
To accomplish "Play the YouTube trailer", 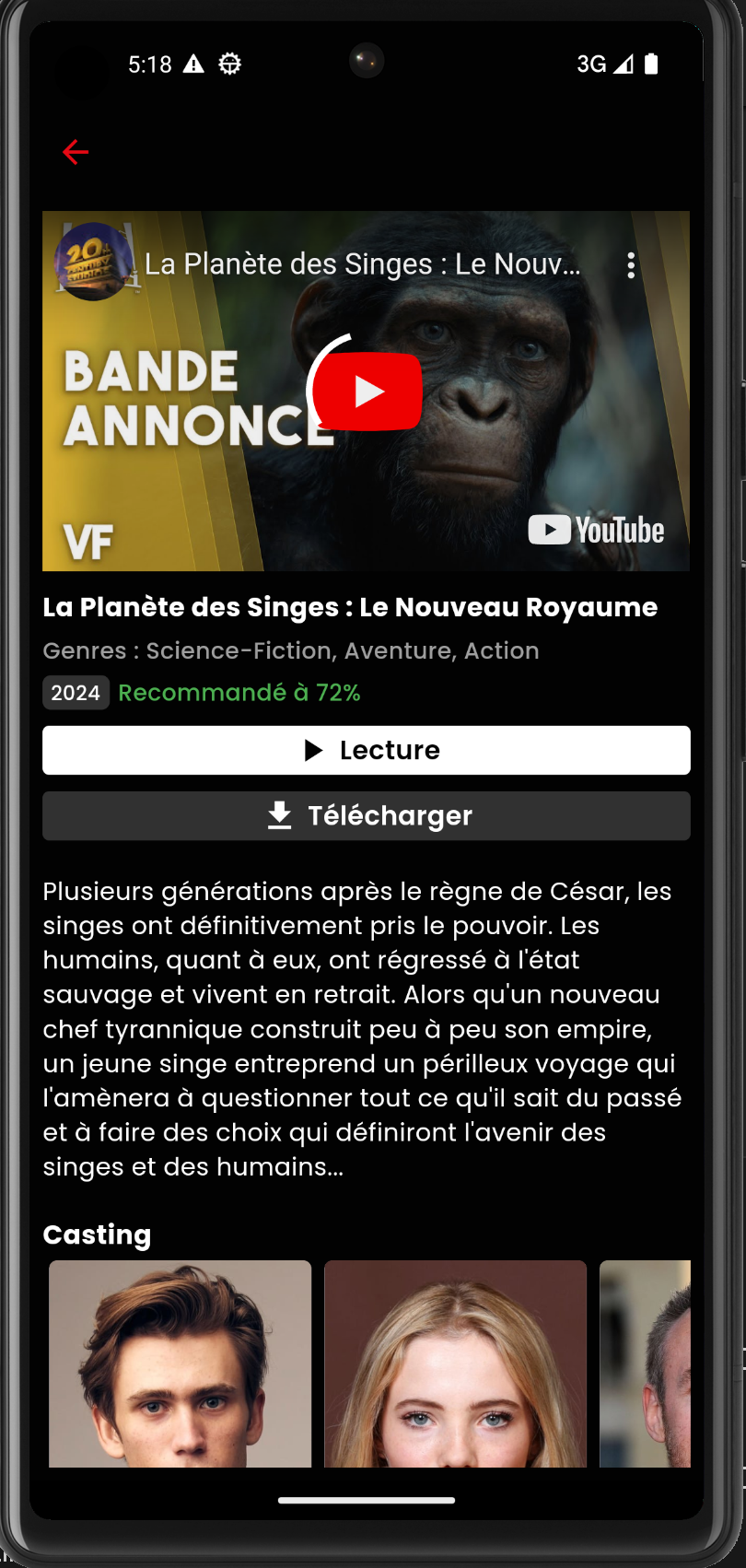I will 367,391.
